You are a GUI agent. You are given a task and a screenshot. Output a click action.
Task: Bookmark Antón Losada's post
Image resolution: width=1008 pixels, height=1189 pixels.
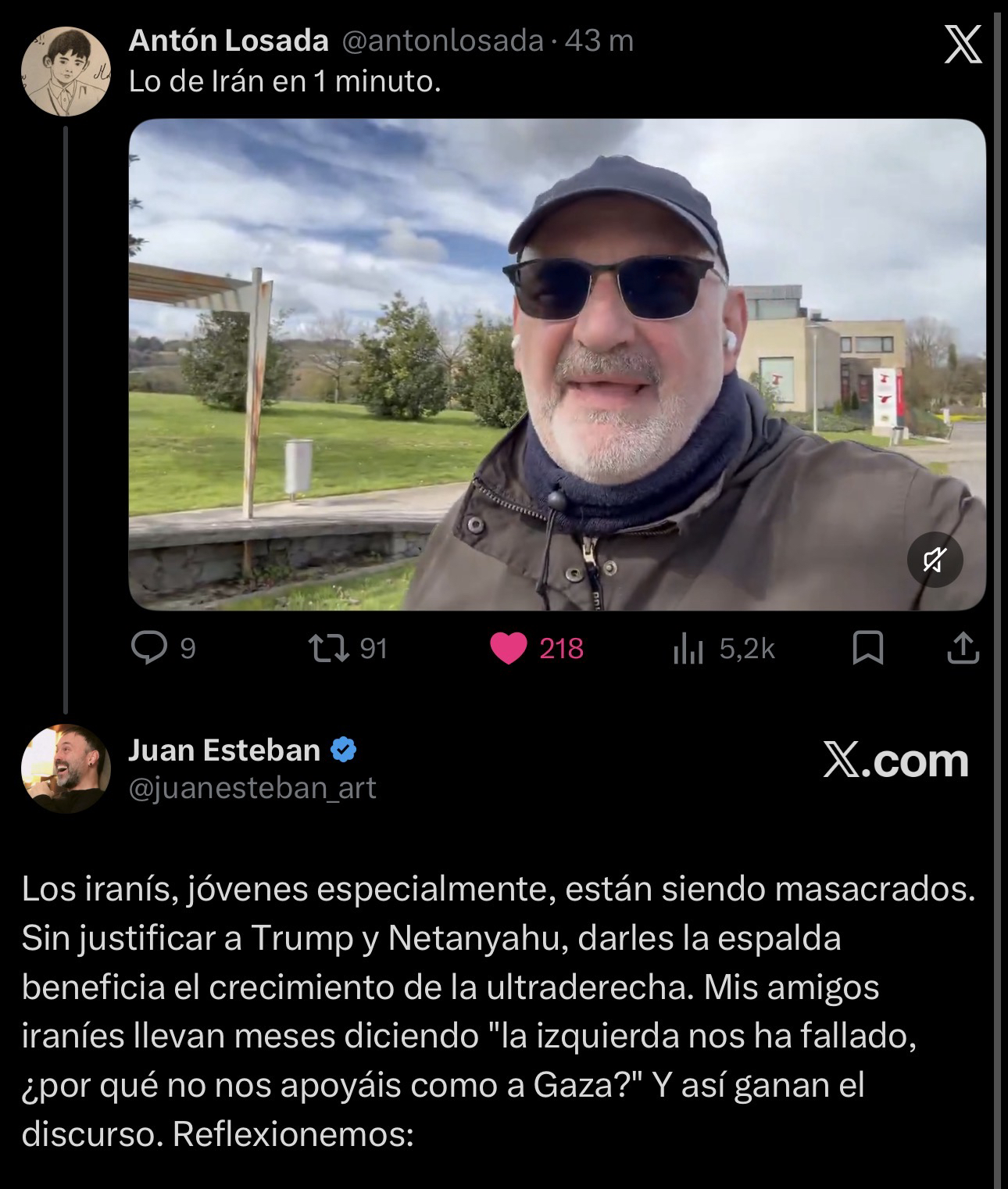click(x=867, y=648)
